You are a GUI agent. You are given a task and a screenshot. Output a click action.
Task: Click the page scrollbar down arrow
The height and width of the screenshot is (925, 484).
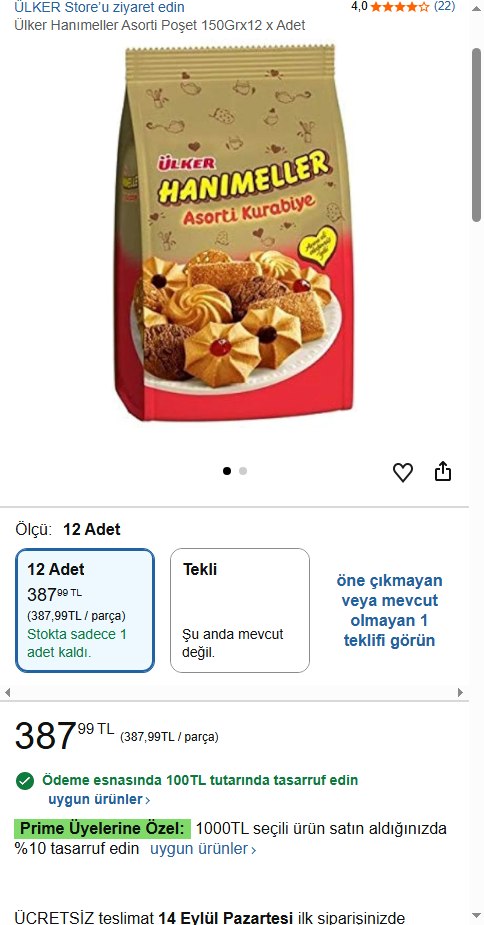click(477, 915)
